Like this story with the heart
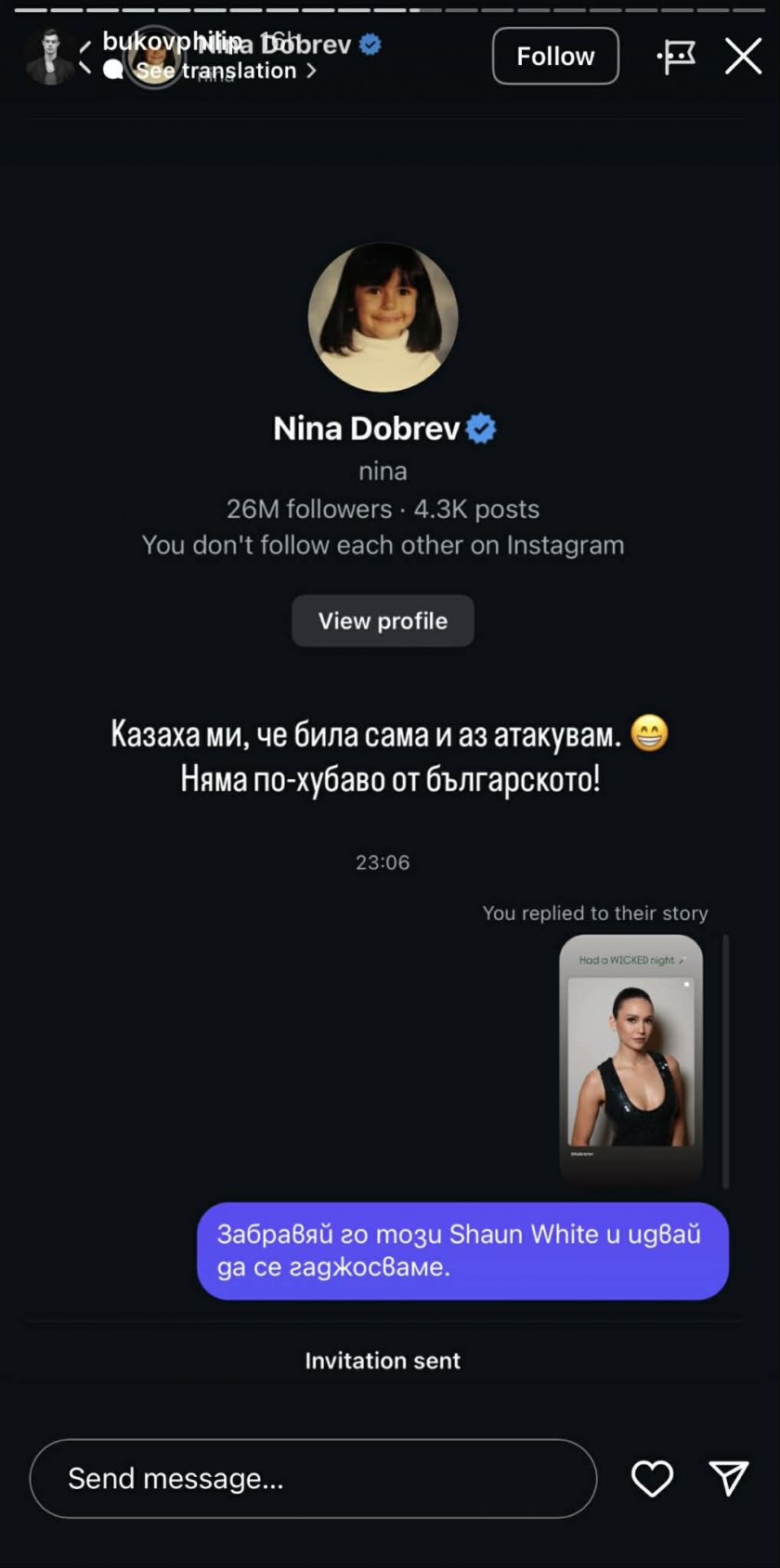The width and height of the screenshot is (780, 1568). [652, 1478]
